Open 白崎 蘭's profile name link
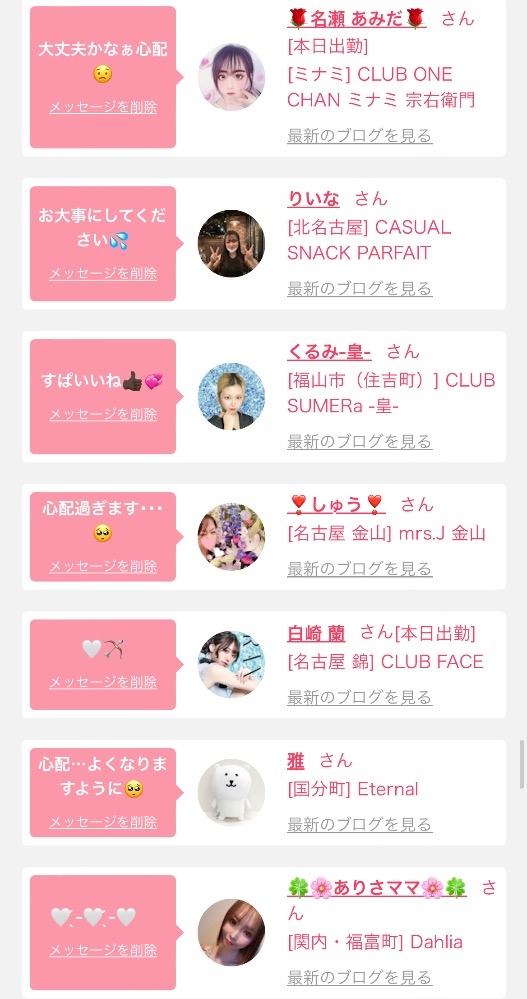527x999 pixels. (x=316, y=633)
